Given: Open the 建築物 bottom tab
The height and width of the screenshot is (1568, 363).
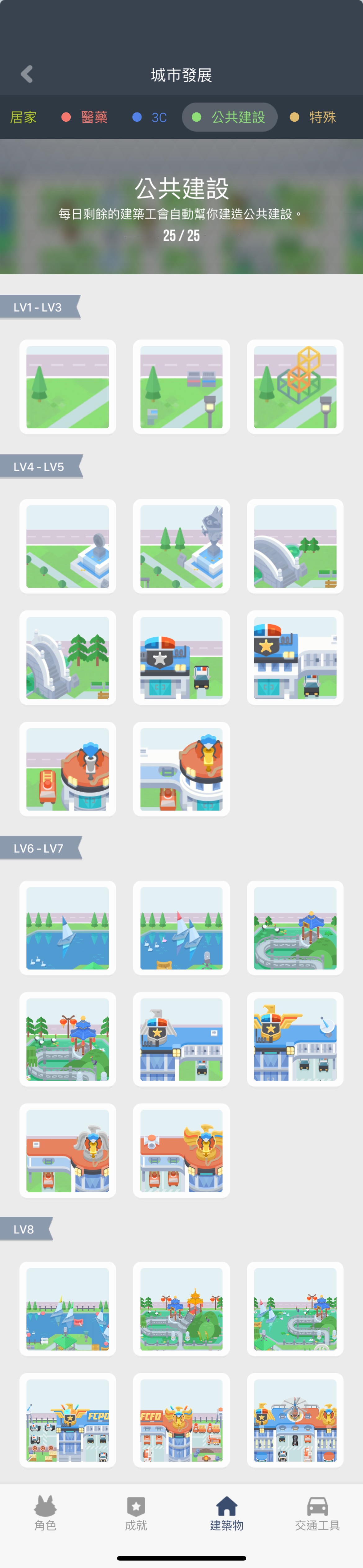Looking at the screenshot, I should [x=226, y=1513].
